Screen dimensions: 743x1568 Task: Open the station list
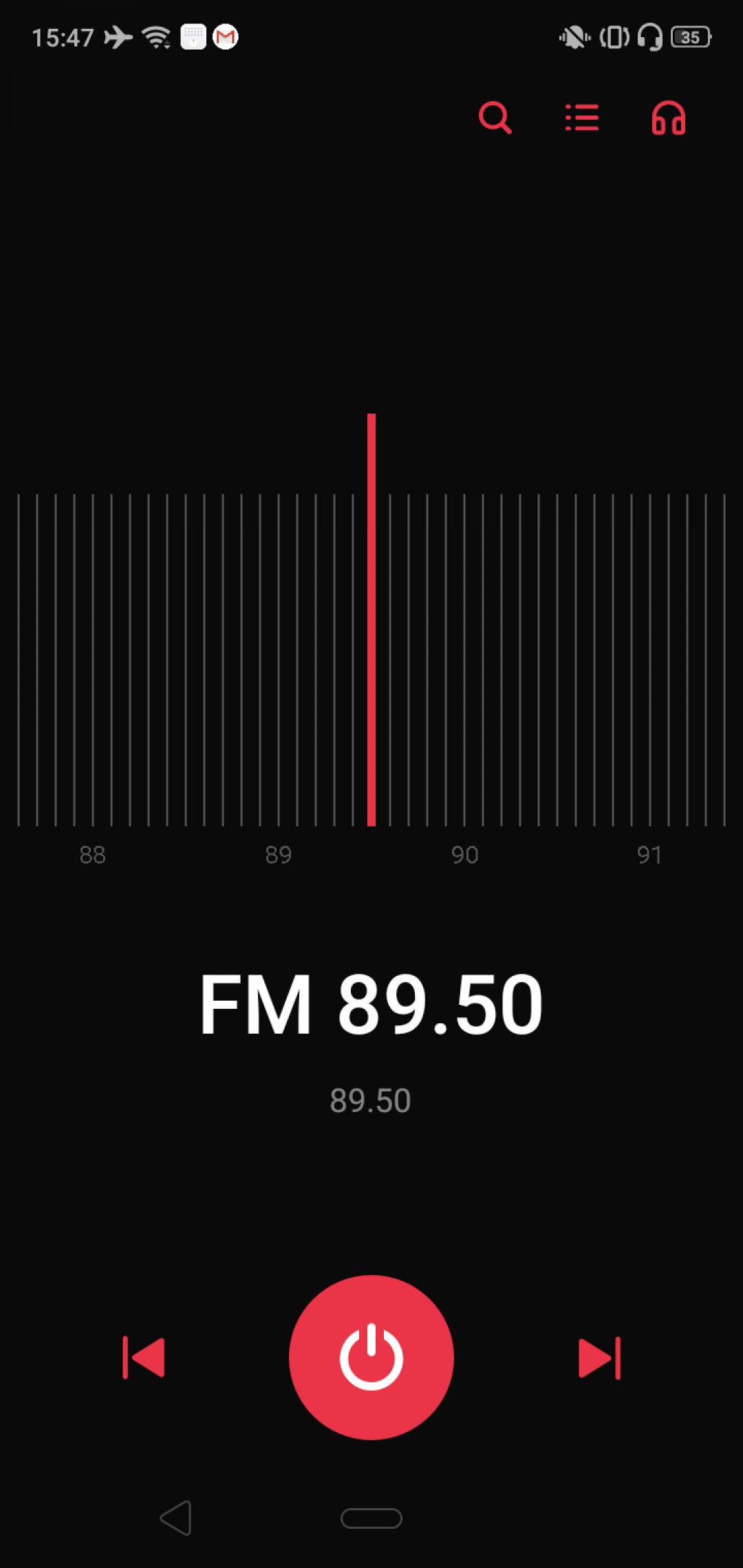pyautogui.click(x=582, y=118)
